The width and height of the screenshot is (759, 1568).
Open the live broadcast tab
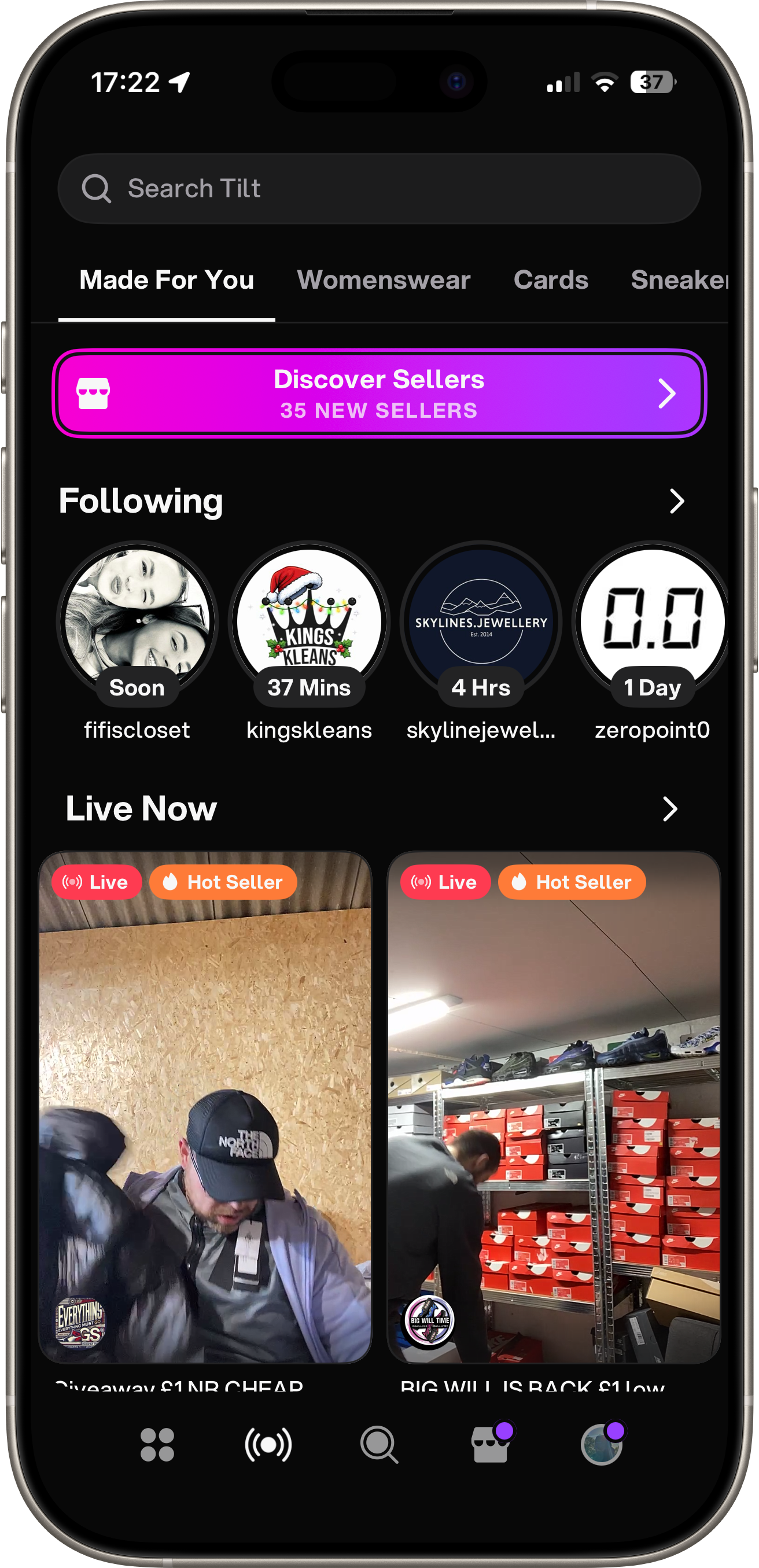(268, 1445)
